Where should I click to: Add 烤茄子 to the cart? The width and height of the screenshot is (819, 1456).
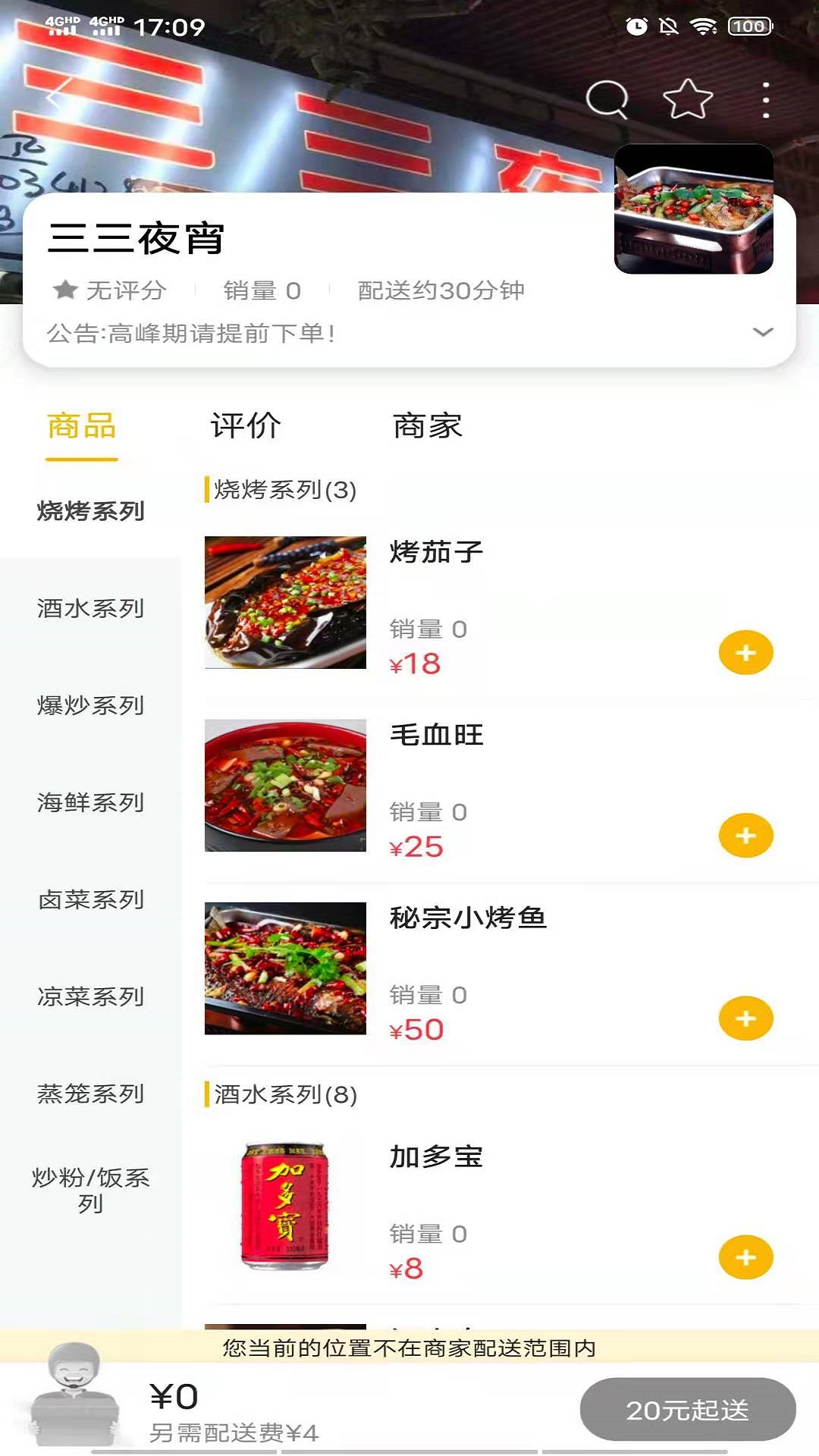745,652
